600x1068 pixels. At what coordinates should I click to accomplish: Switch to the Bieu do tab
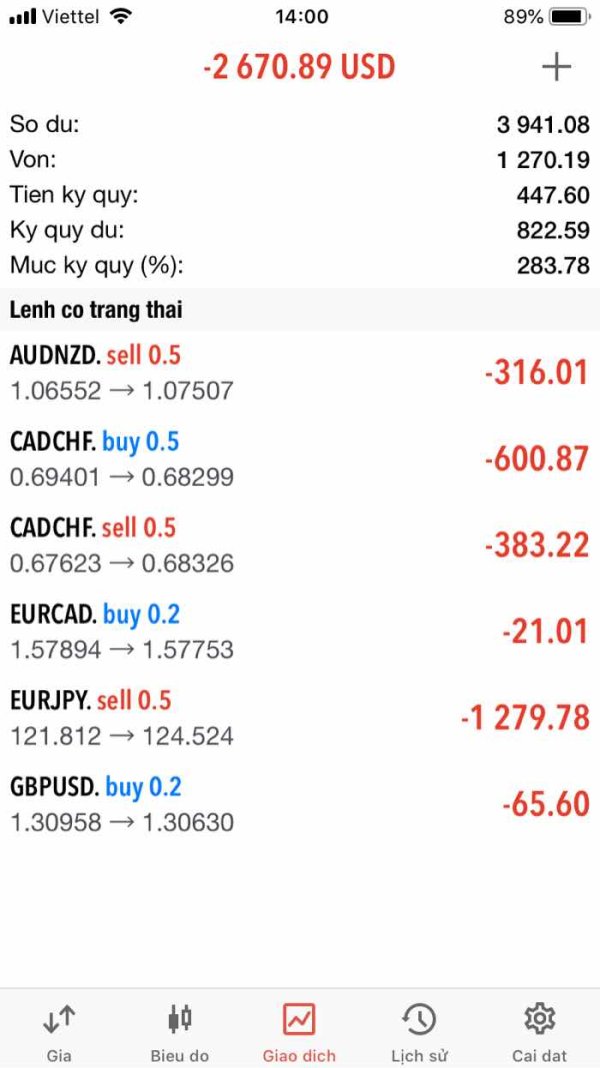(x=180, y=1031)
